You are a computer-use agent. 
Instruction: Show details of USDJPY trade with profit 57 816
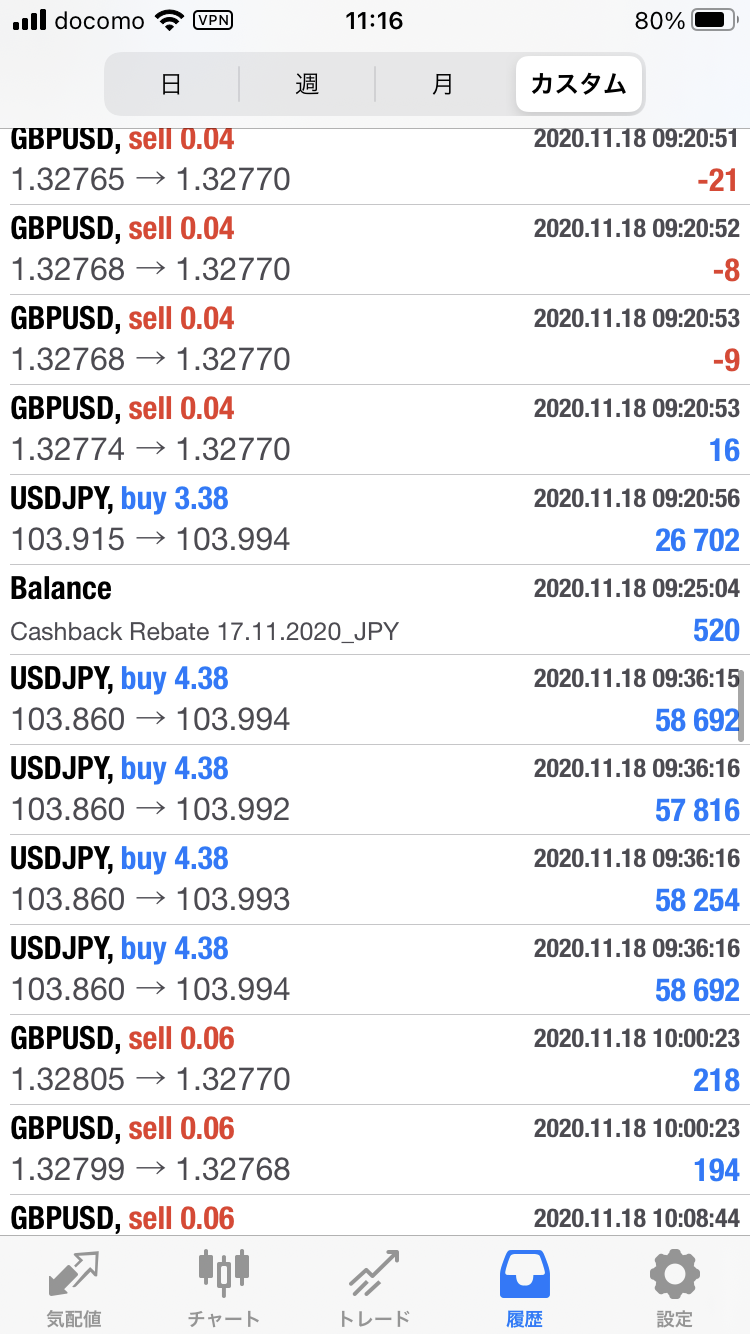click(x=375, y=790)
